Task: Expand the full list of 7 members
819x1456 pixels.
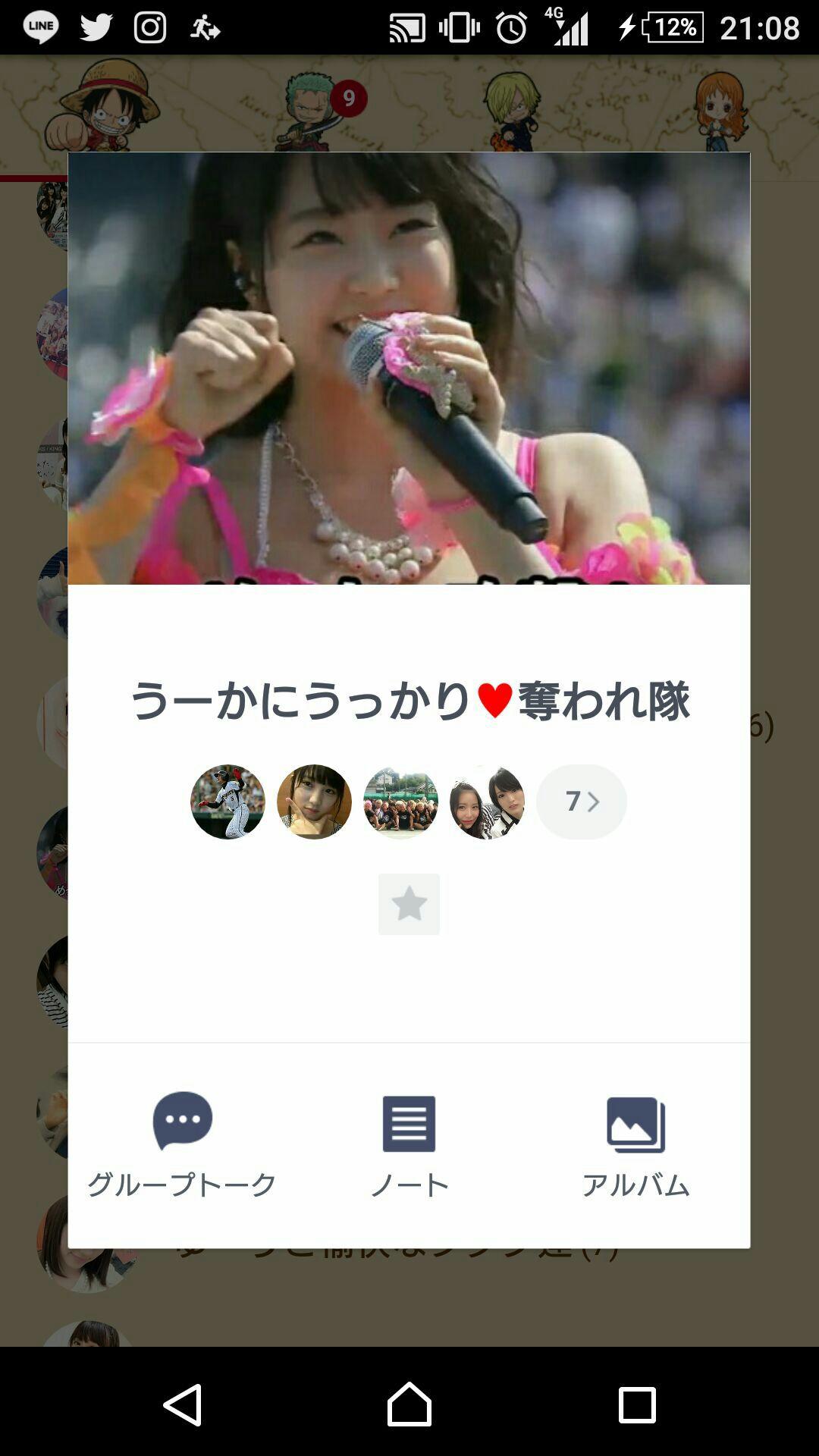Action: pos(581,802)
